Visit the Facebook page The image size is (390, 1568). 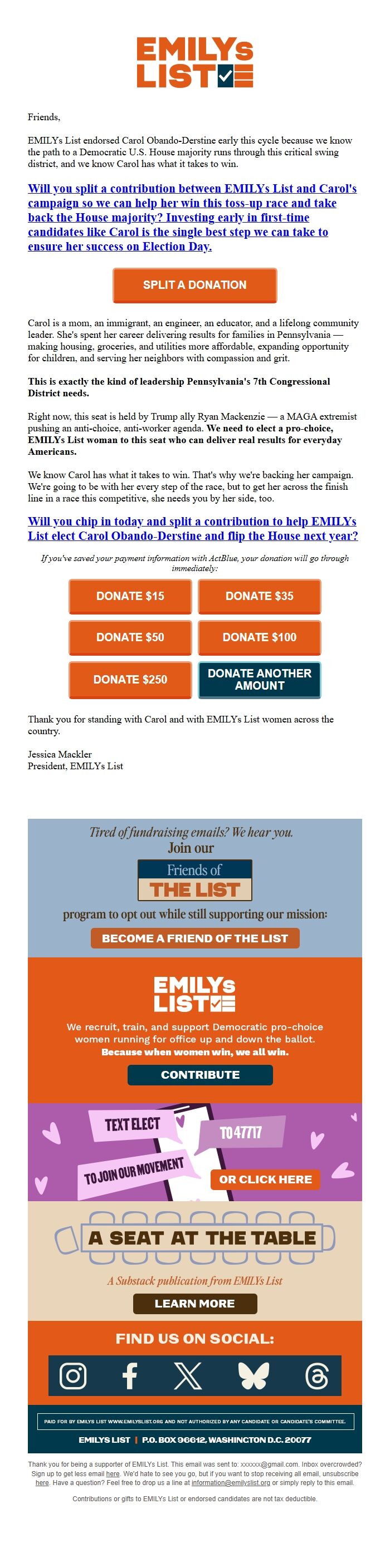[x=129, y=1375]
